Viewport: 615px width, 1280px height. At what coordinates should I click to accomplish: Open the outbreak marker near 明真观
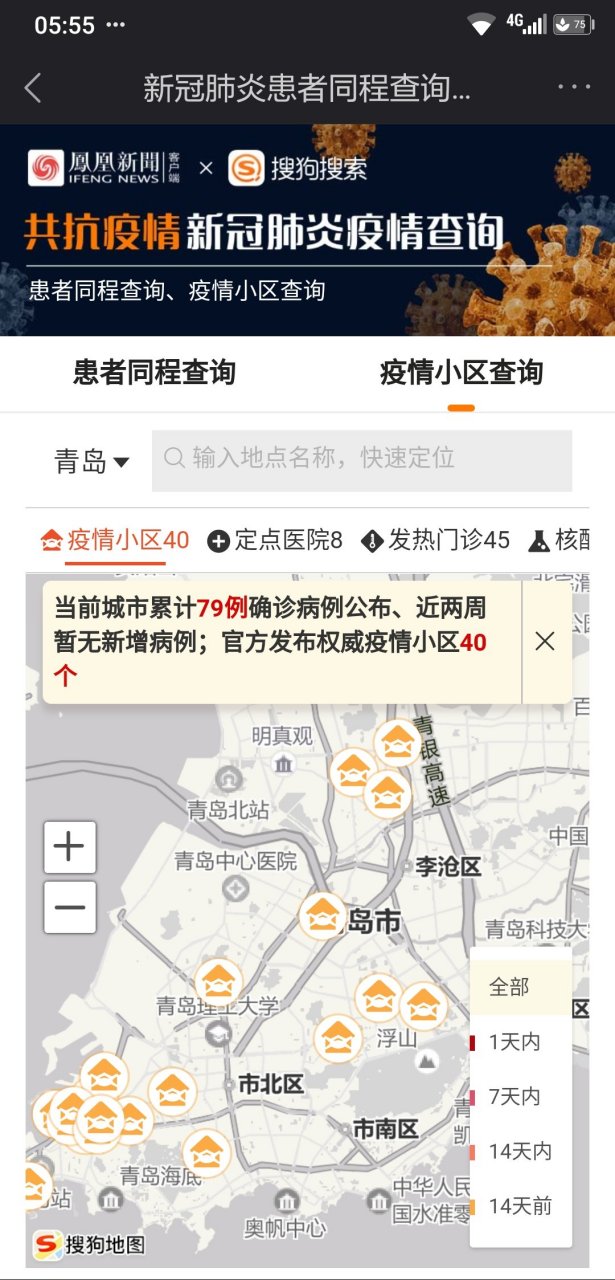point(353,771)
